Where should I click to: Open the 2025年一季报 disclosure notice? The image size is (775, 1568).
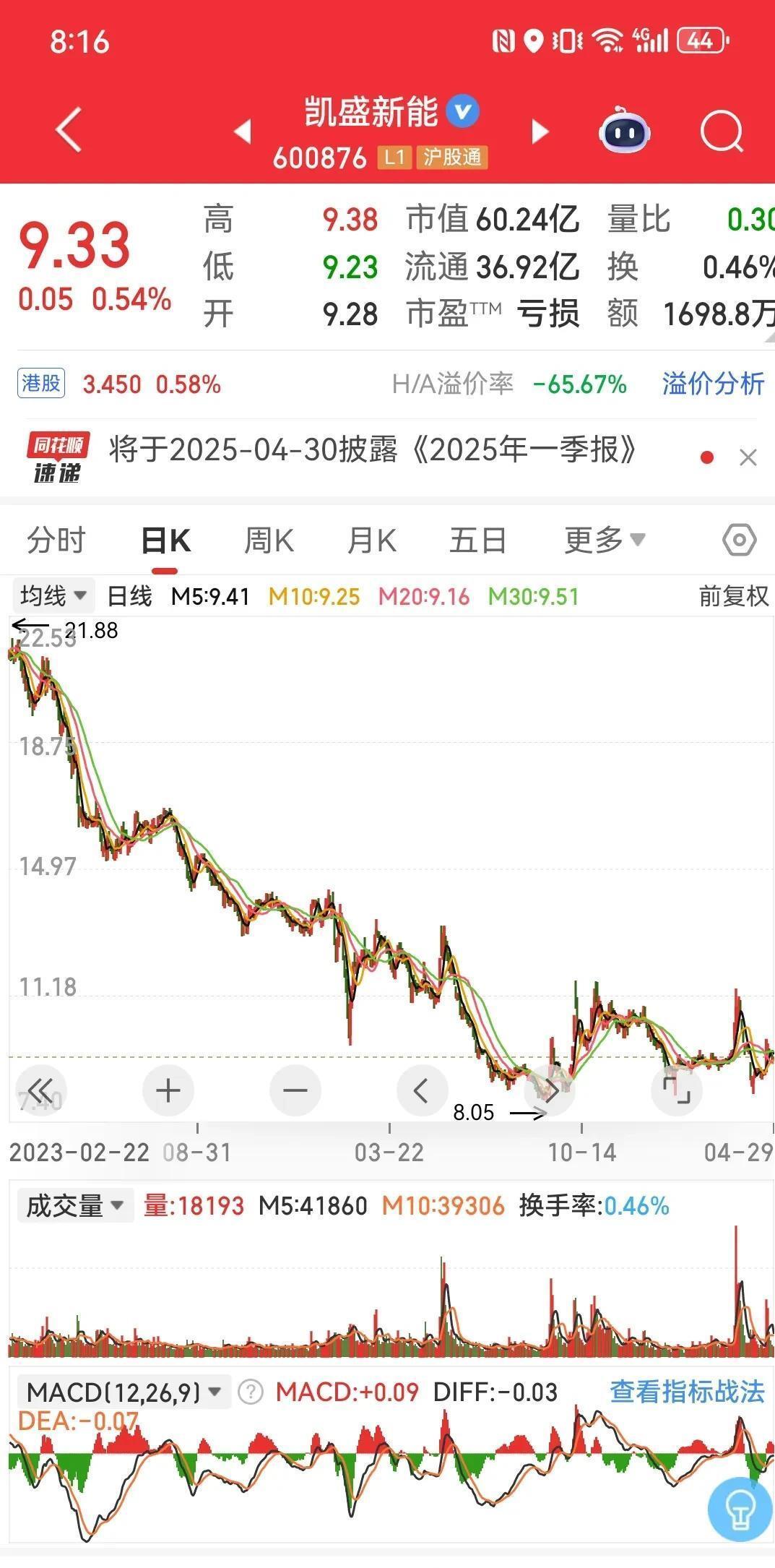tap(373, 450)
